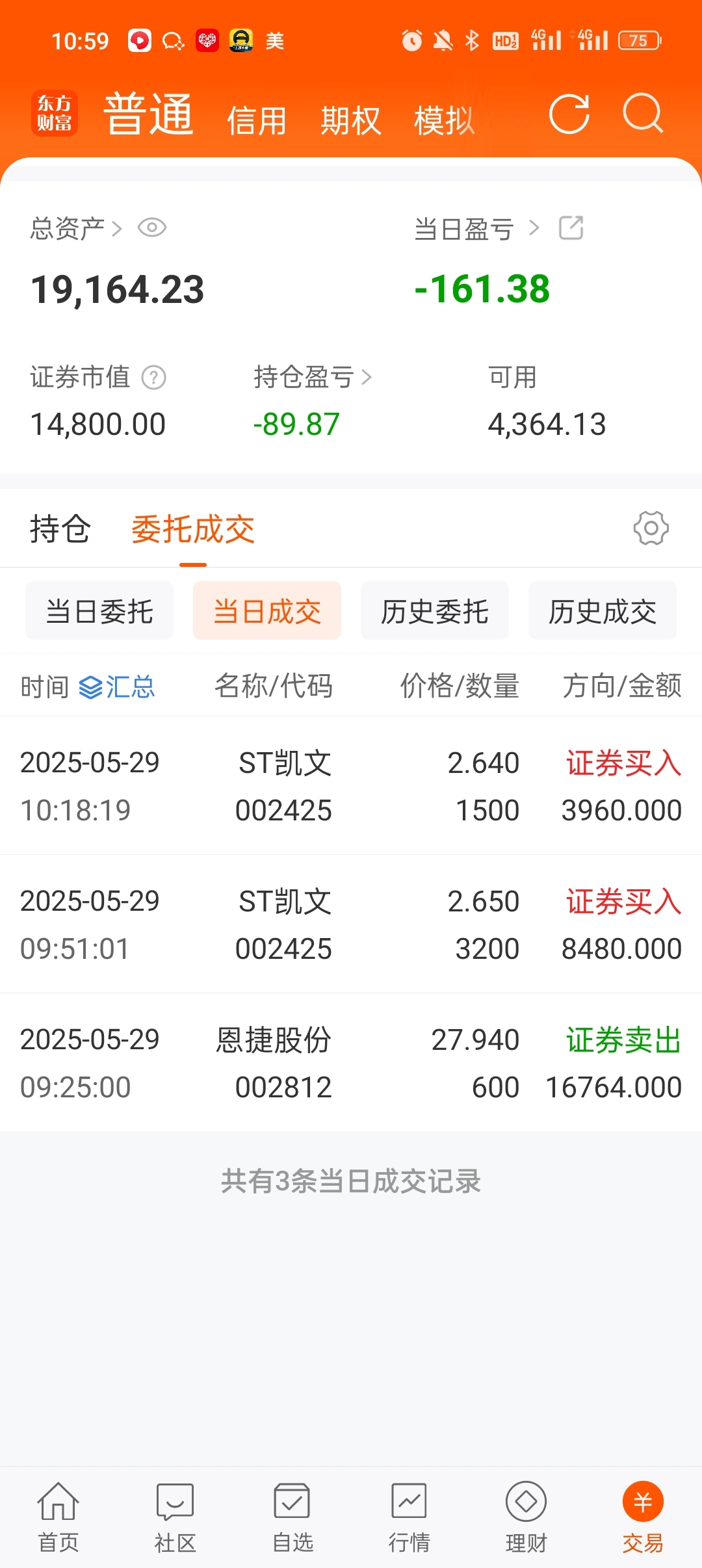Open the search magnifier icon

click(x=642, y=114)
